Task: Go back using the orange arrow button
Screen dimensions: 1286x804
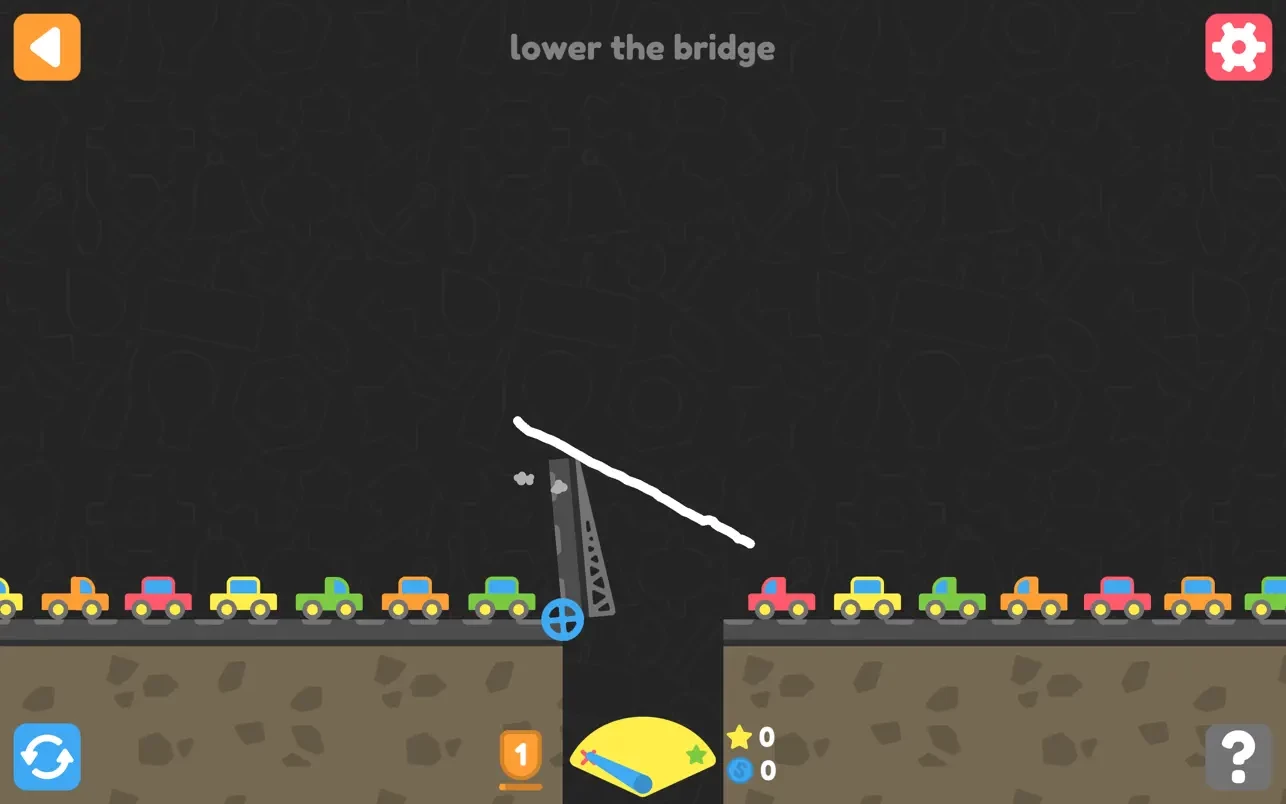Action: 47,47
